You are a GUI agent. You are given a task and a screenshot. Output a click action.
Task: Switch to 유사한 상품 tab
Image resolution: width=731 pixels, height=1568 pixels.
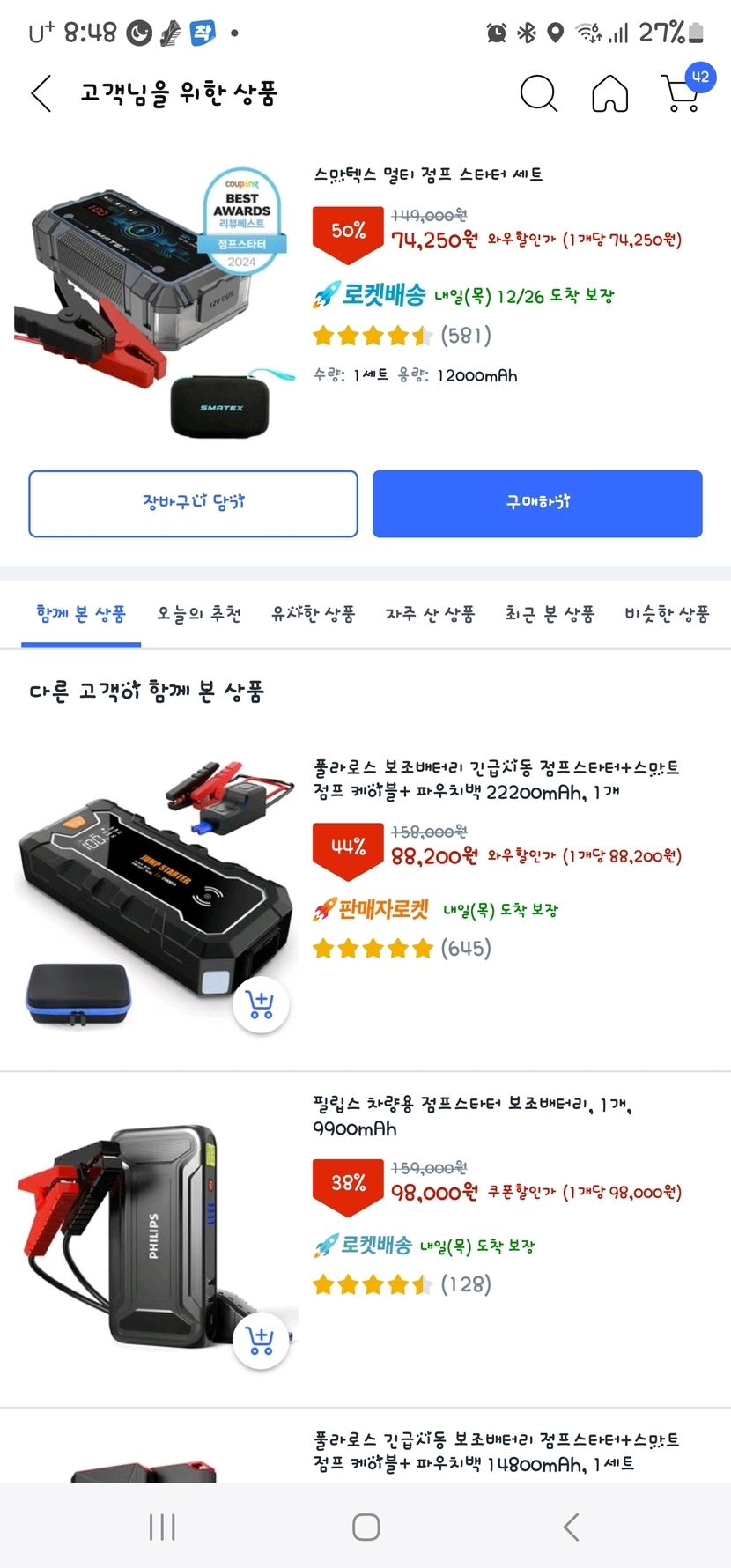coord(313,614)
